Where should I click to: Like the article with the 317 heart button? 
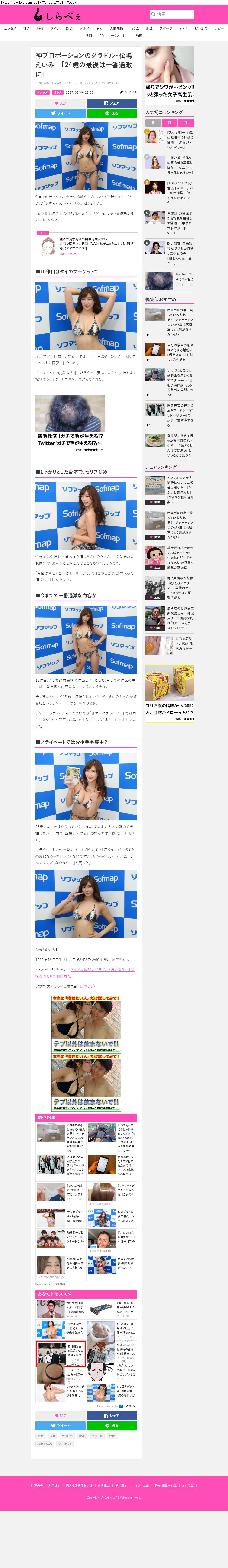pyautogui.click(x=60, y=103)
